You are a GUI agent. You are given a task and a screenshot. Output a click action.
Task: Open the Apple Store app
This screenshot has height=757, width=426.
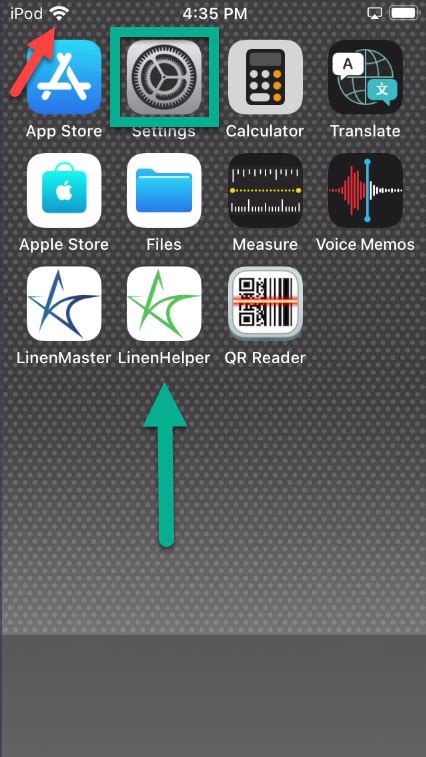click(64, 191)
